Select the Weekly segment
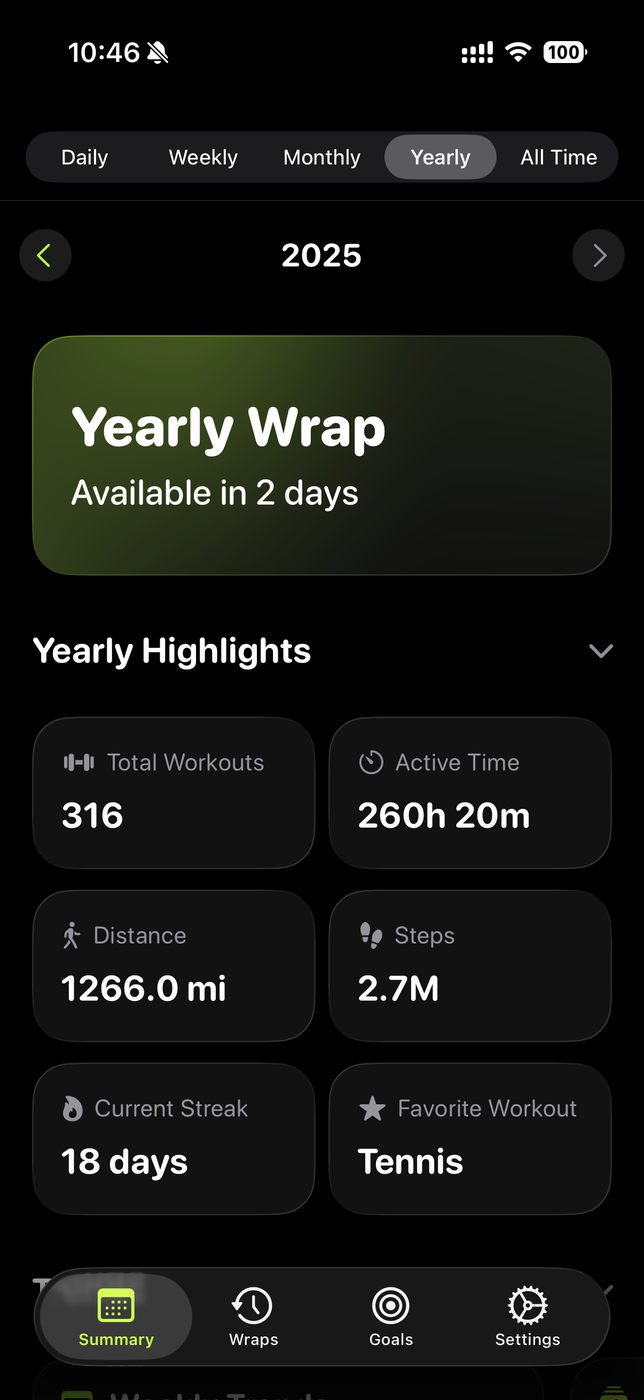 (x=203, y=157)
